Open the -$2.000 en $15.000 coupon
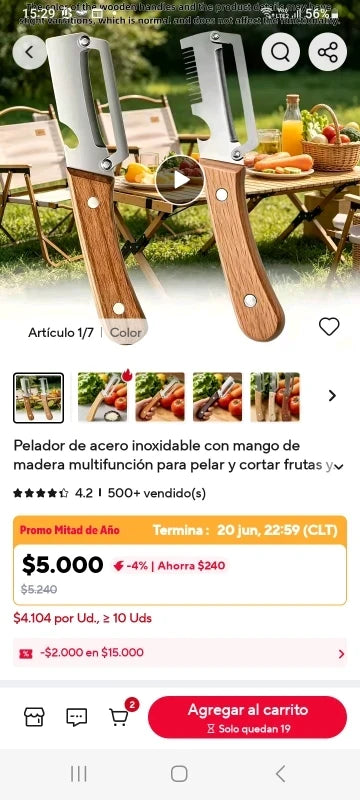360x800 pixels. pyautogui.click(x=180, y=653)
